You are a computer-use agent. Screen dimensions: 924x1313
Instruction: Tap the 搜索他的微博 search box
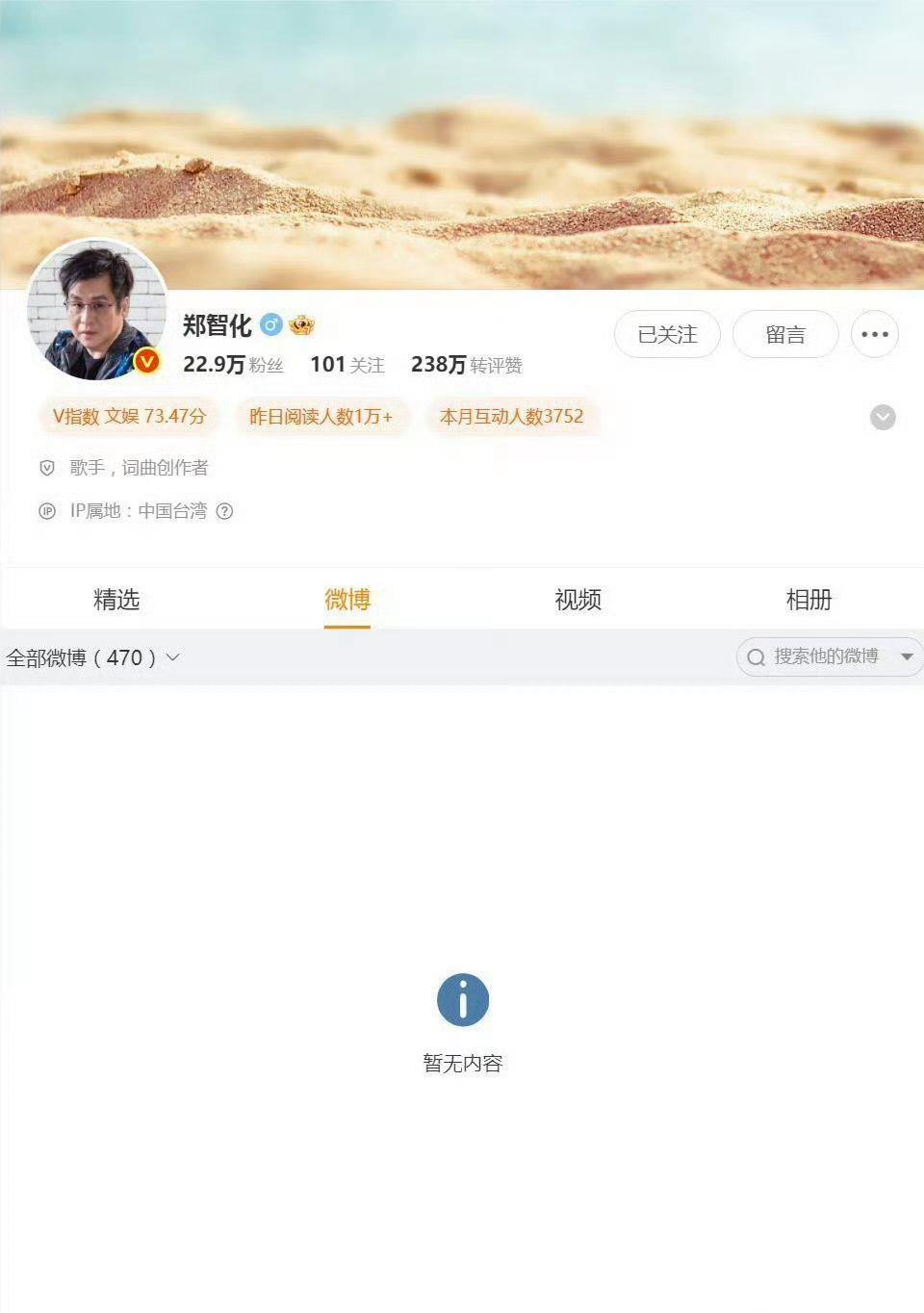click(x=816, y=656)
